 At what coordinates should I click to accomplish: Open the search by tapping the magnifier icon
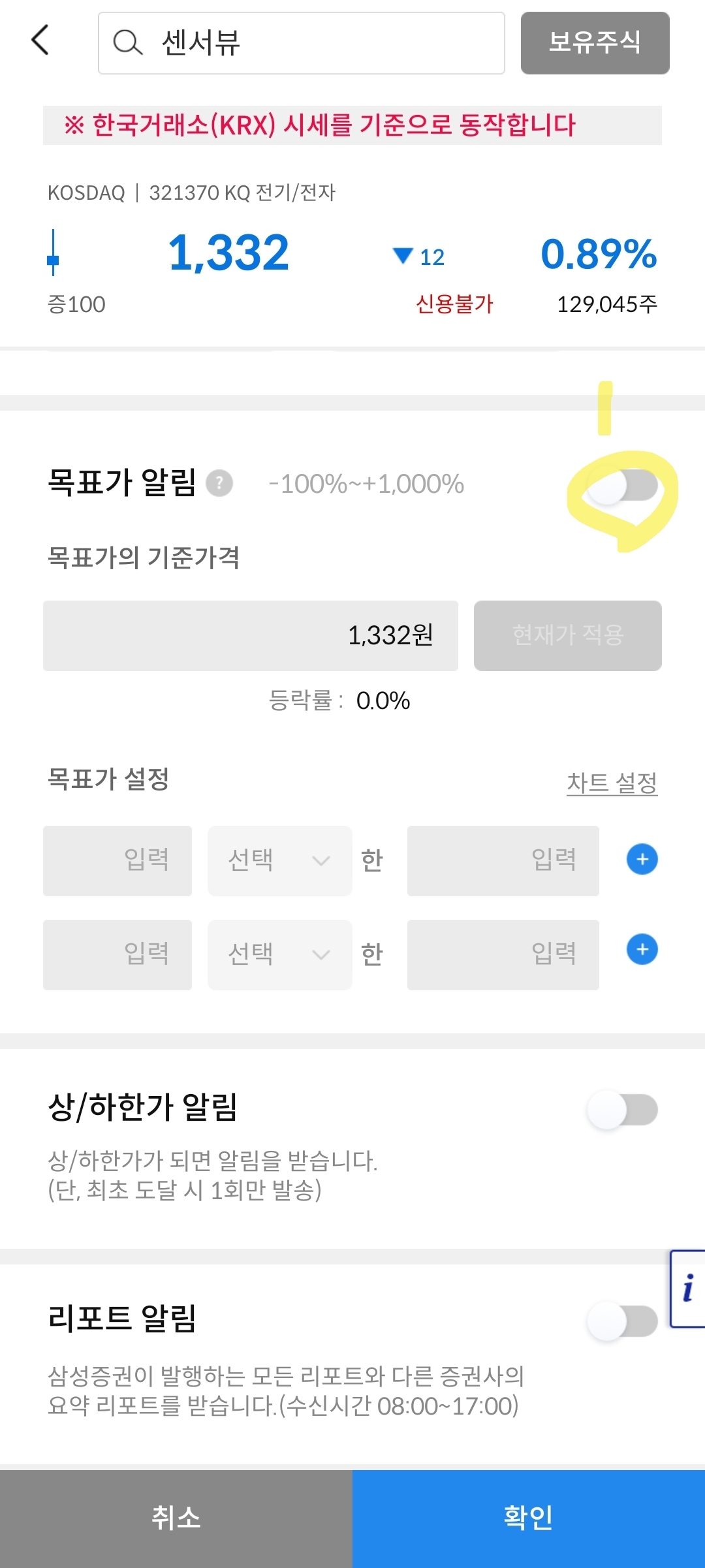tap(128, 42)
